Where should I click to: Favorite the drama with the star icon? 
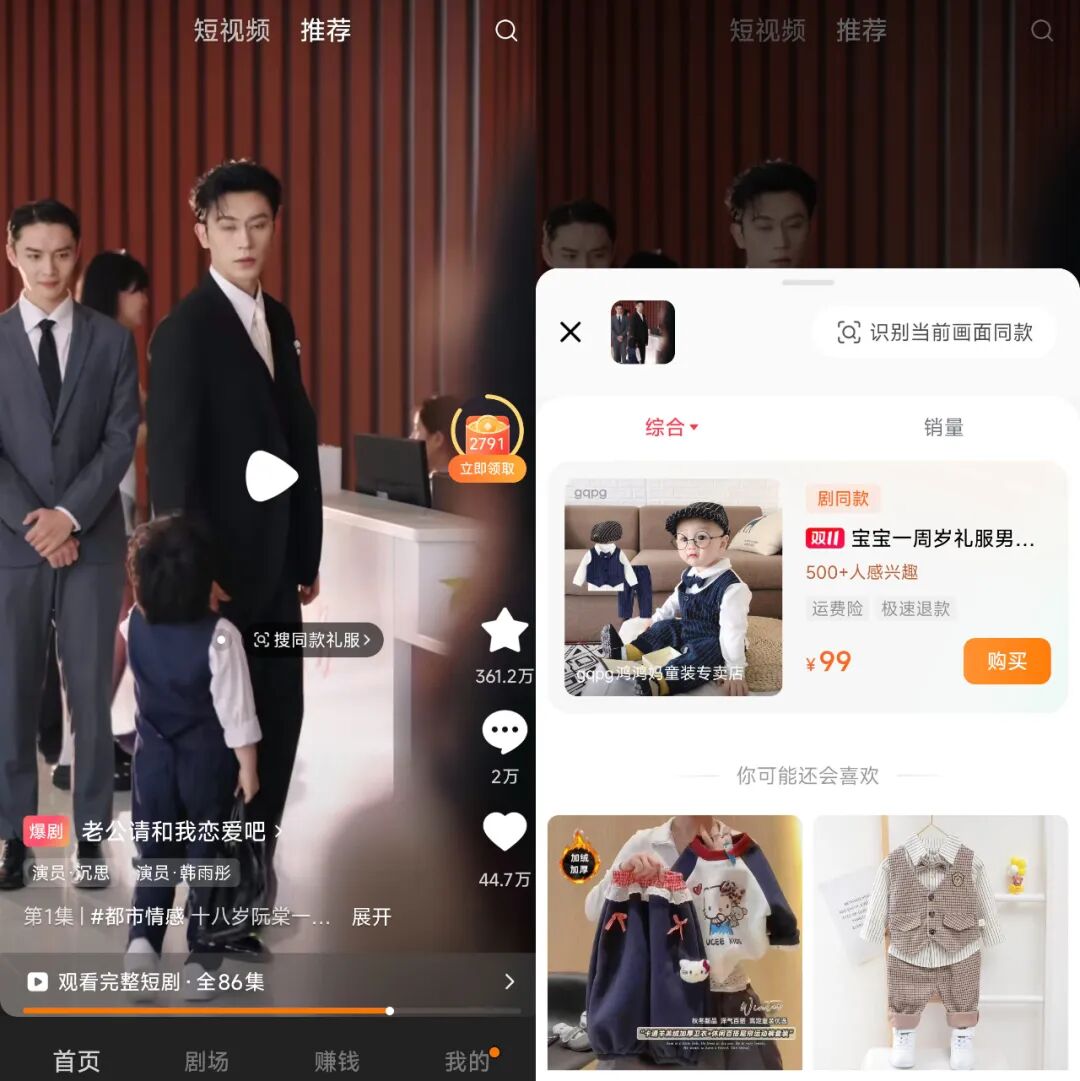pyautogui.click(x=504, y=632)
